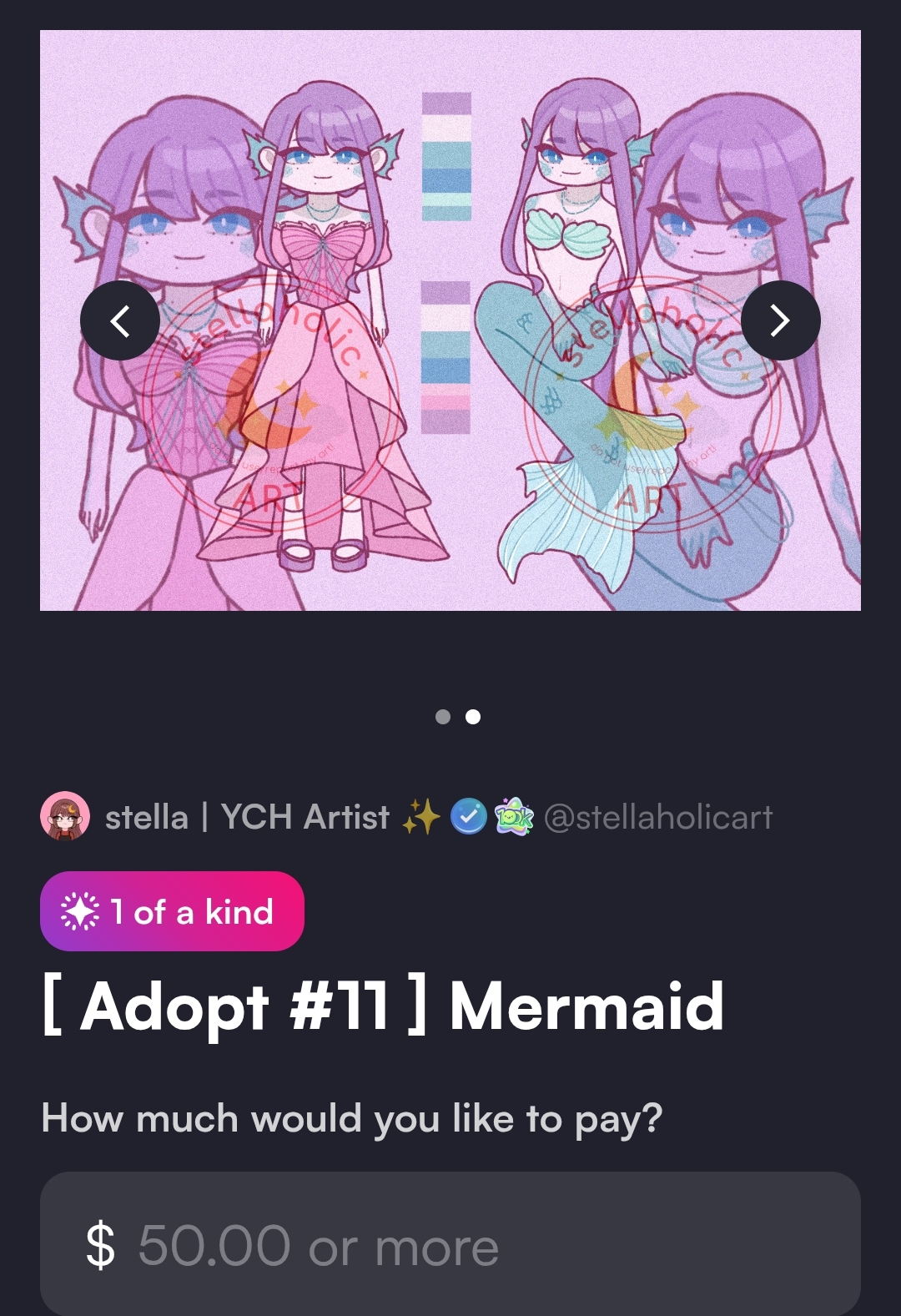Show the next adopt image
This screenshot has height=1316, width=901.
[780, 320]
